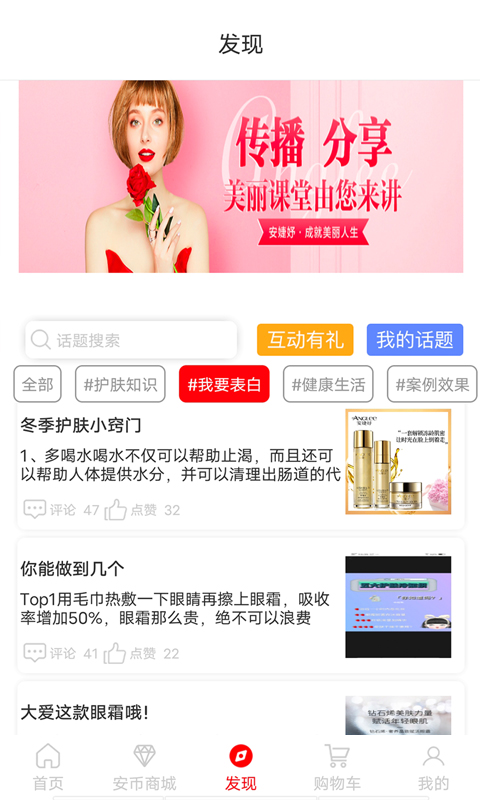Go to the 购物车 tab
480x800 pixels.
[337, 767]
